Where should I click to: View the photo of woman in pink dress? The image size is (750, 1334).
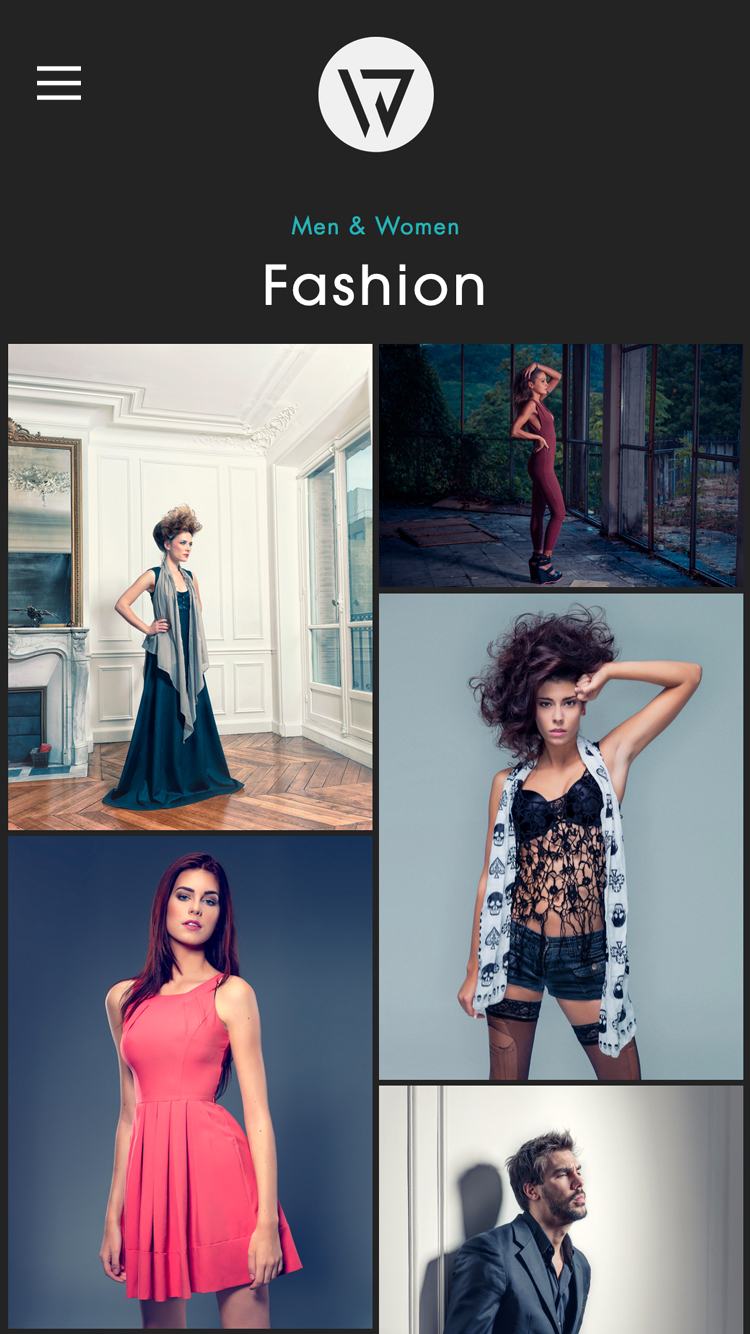[x=190, y=1082]
